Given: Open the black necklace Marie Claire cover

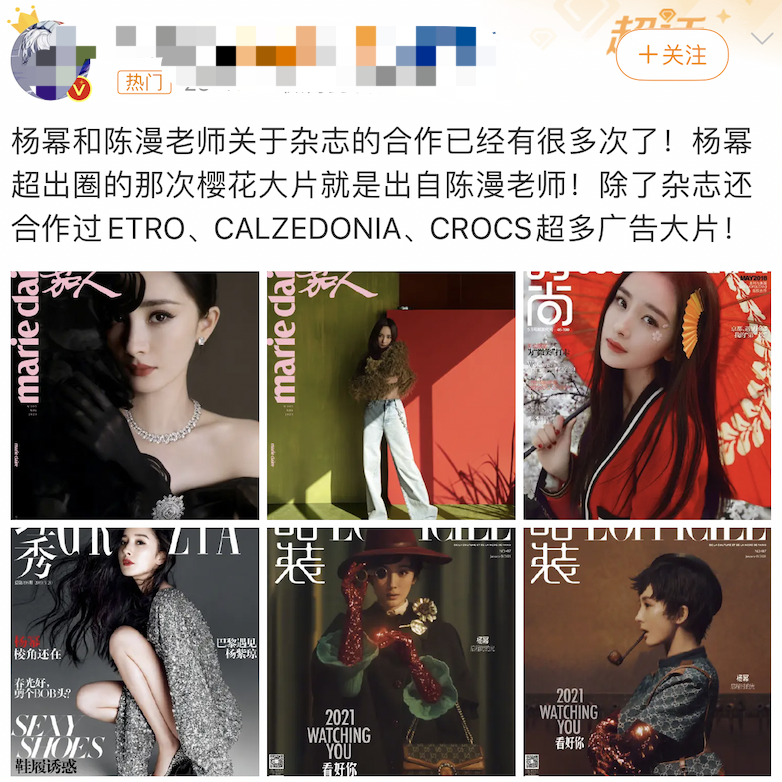Looking at the screenshot, I should point(135,394).
